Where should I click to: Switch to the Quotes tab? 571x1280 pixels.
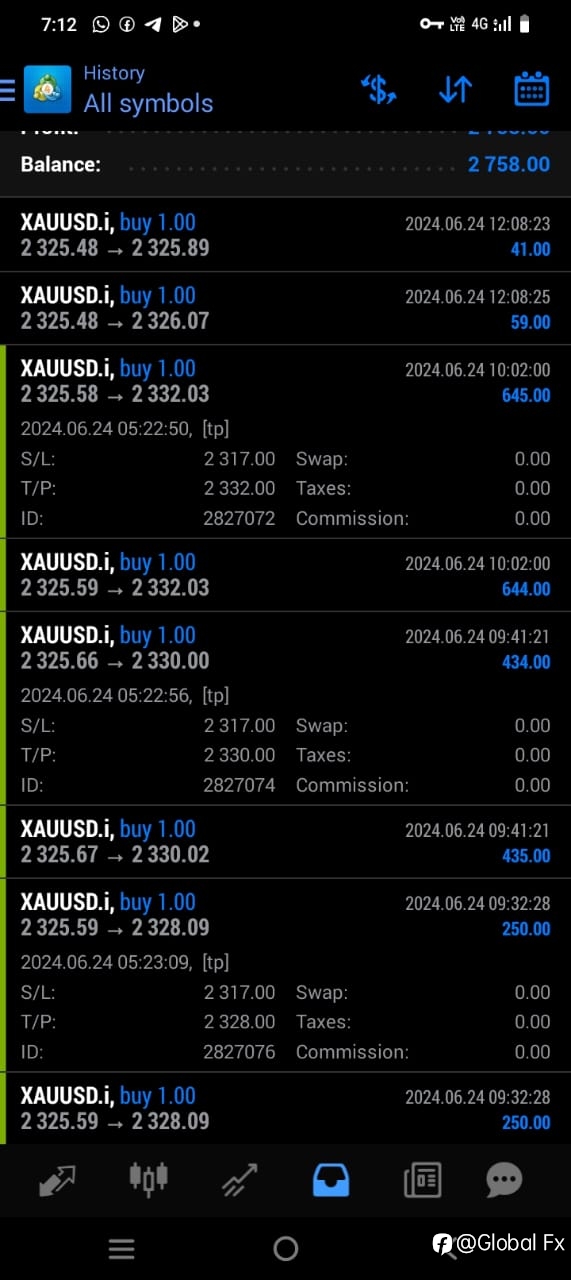tap(57, 1180)
